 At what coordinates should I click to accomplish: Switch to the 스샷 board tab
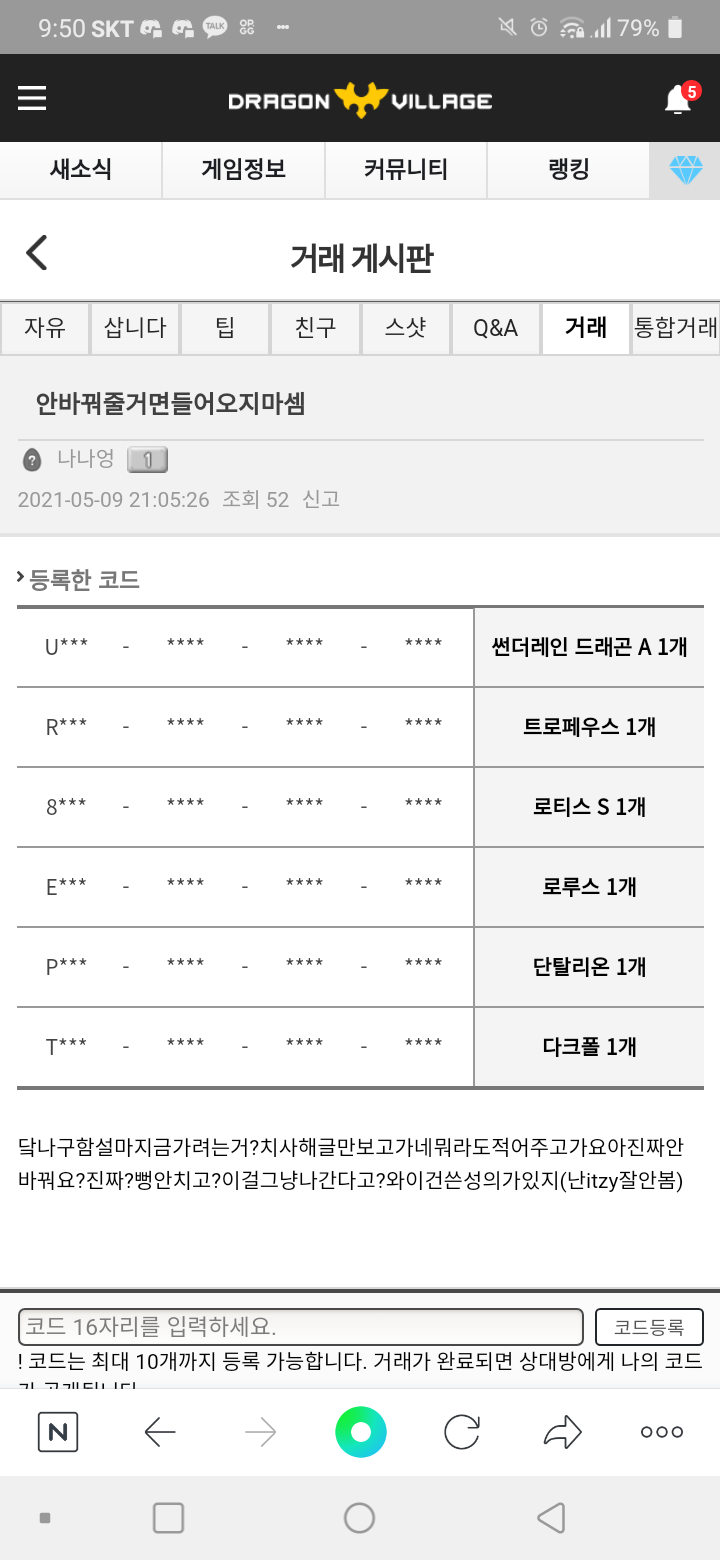[x=405, y=328]
